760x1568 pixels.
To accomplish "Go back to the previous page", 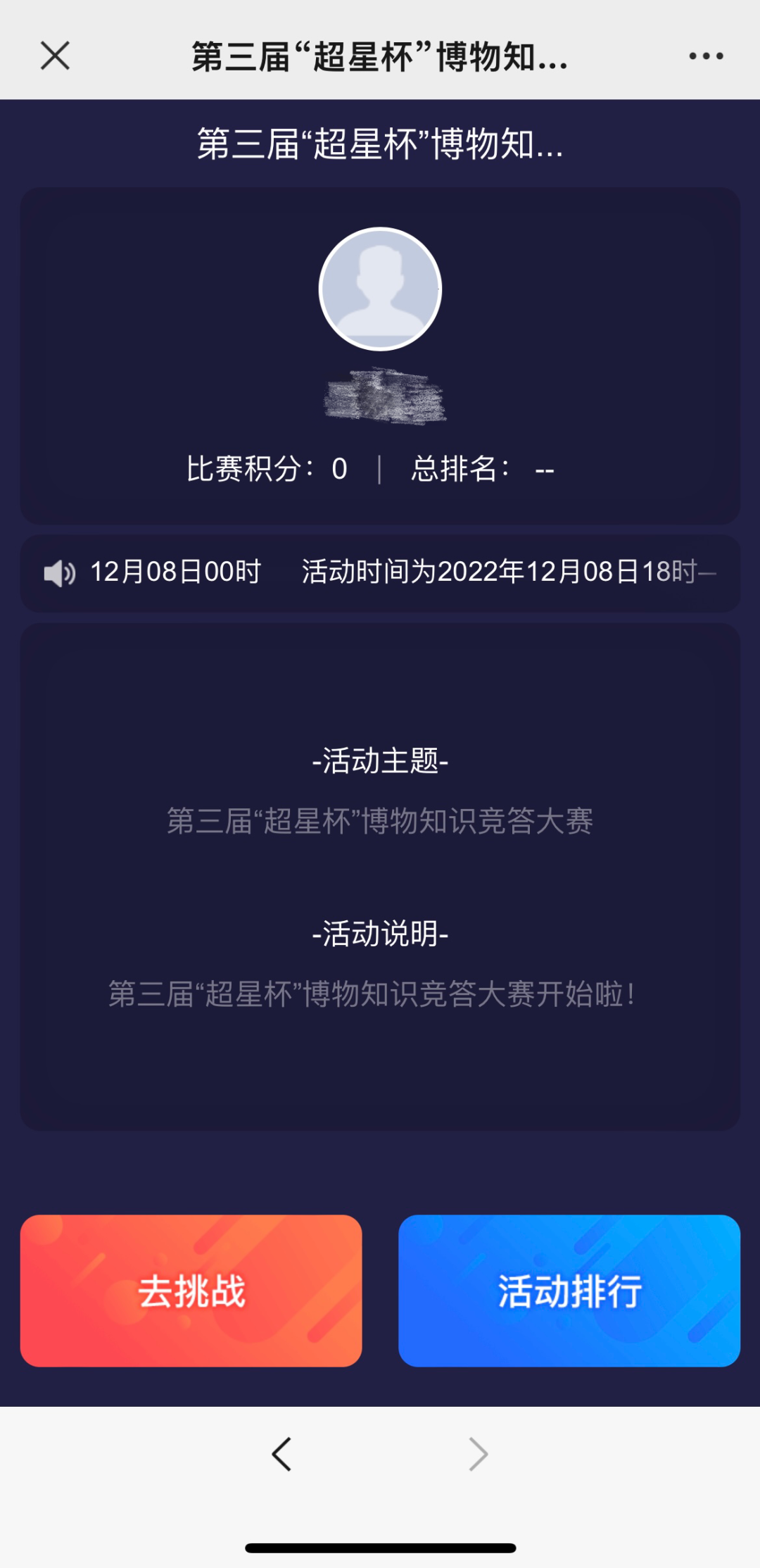I will [281, 1453].
